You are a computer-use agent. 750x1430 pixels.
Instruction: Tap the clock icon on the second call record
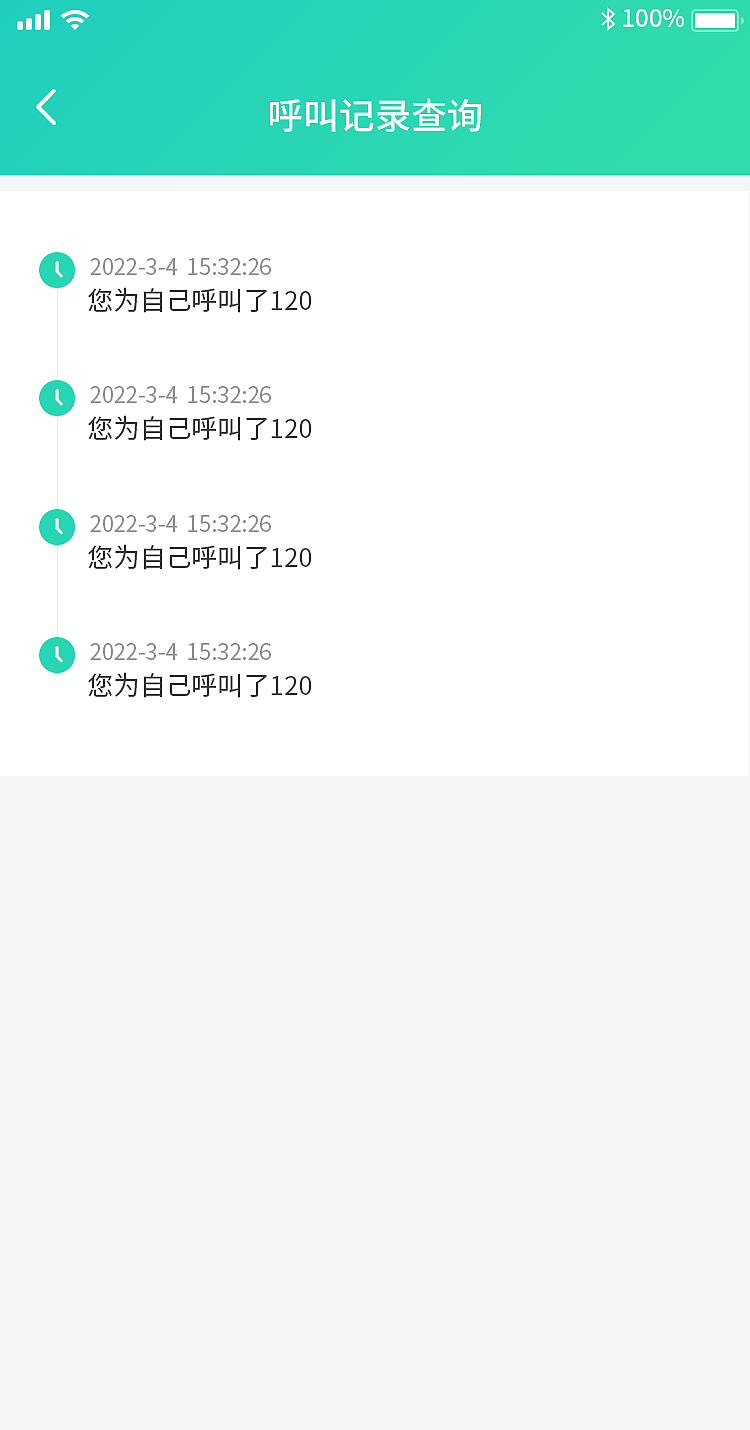coord(57,398)
